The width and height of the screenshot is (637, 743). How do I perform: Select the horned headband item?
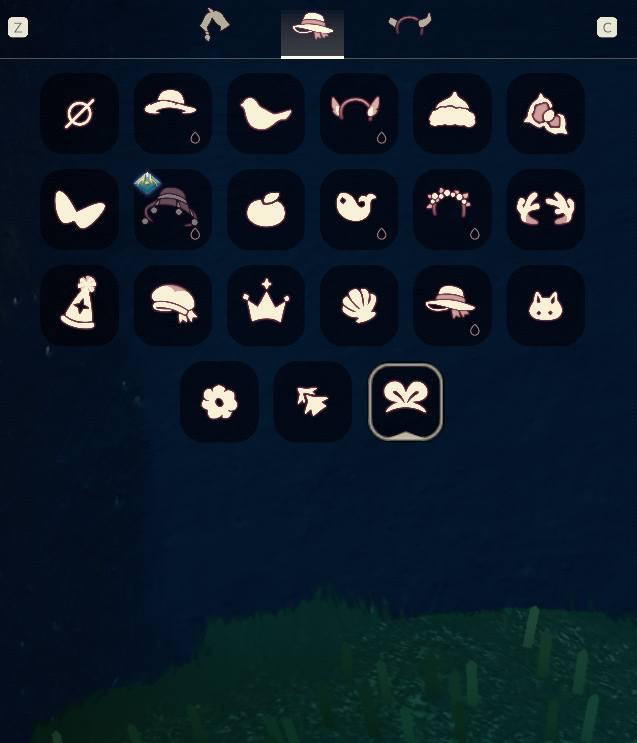click(359, 114)
